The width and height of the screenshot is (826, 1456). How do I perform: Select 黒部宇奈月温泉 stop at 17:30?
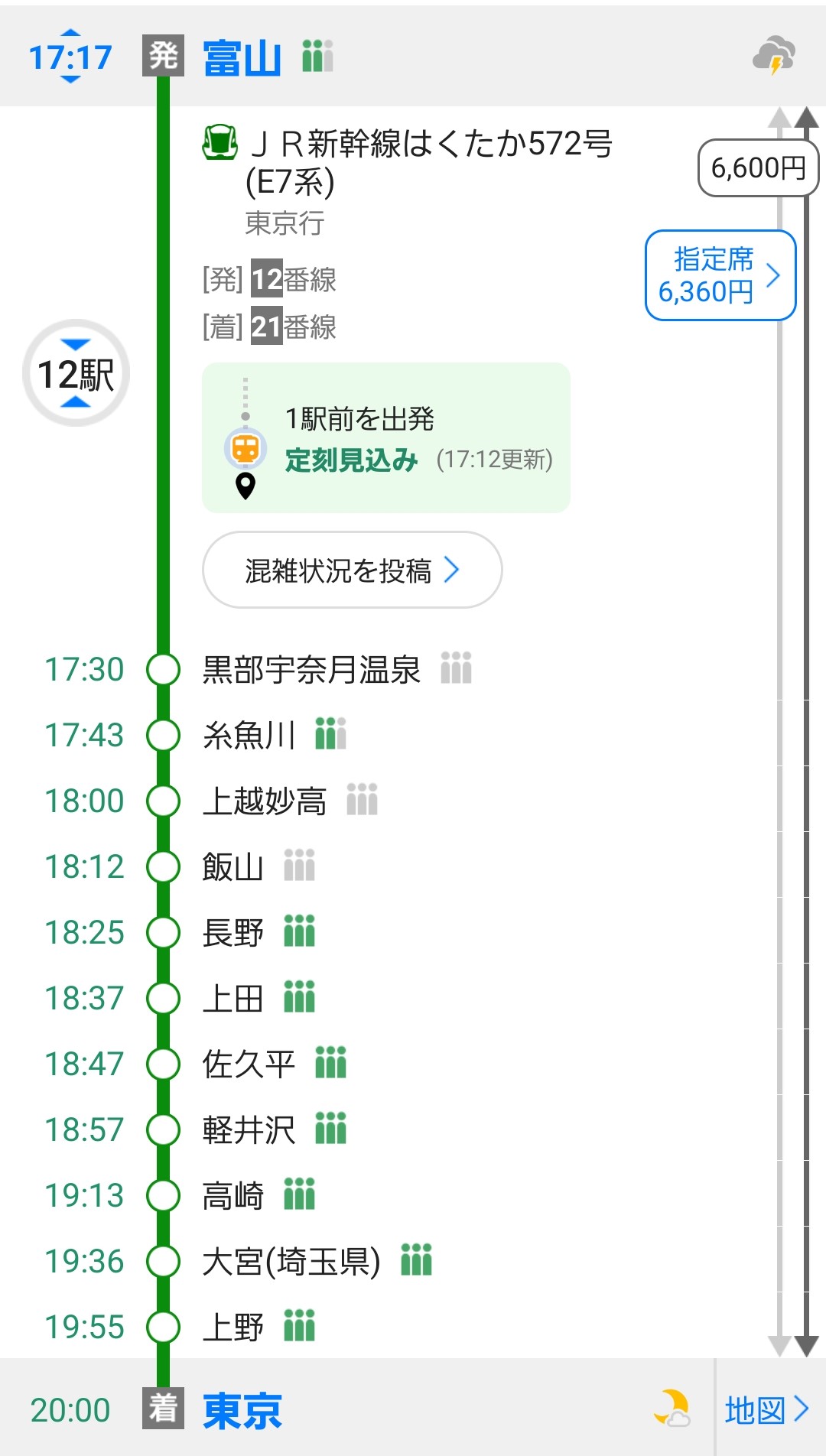point(311,670)
